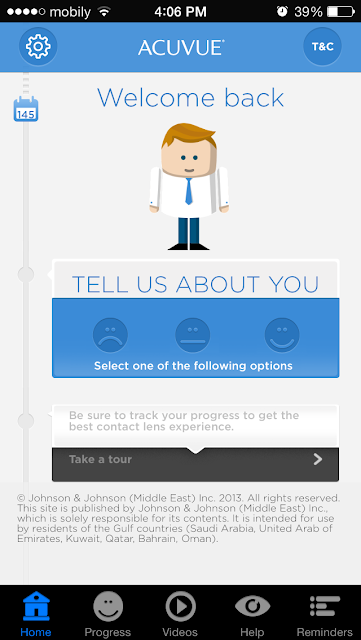Viewport: 361px width, 640px height.
Task: Open the Help tab
Action: [252, 614]
